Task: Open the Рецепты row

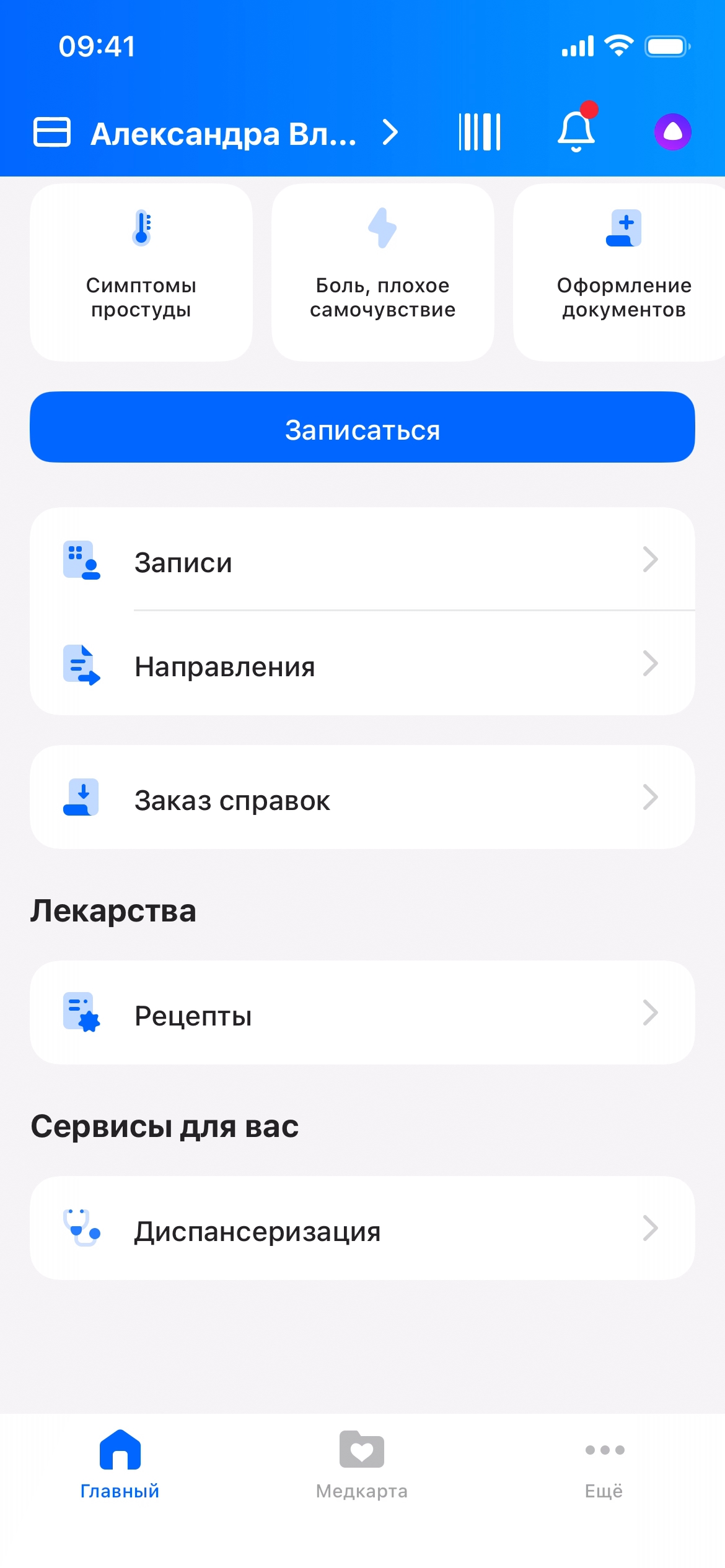Action: coord(362,1014)
